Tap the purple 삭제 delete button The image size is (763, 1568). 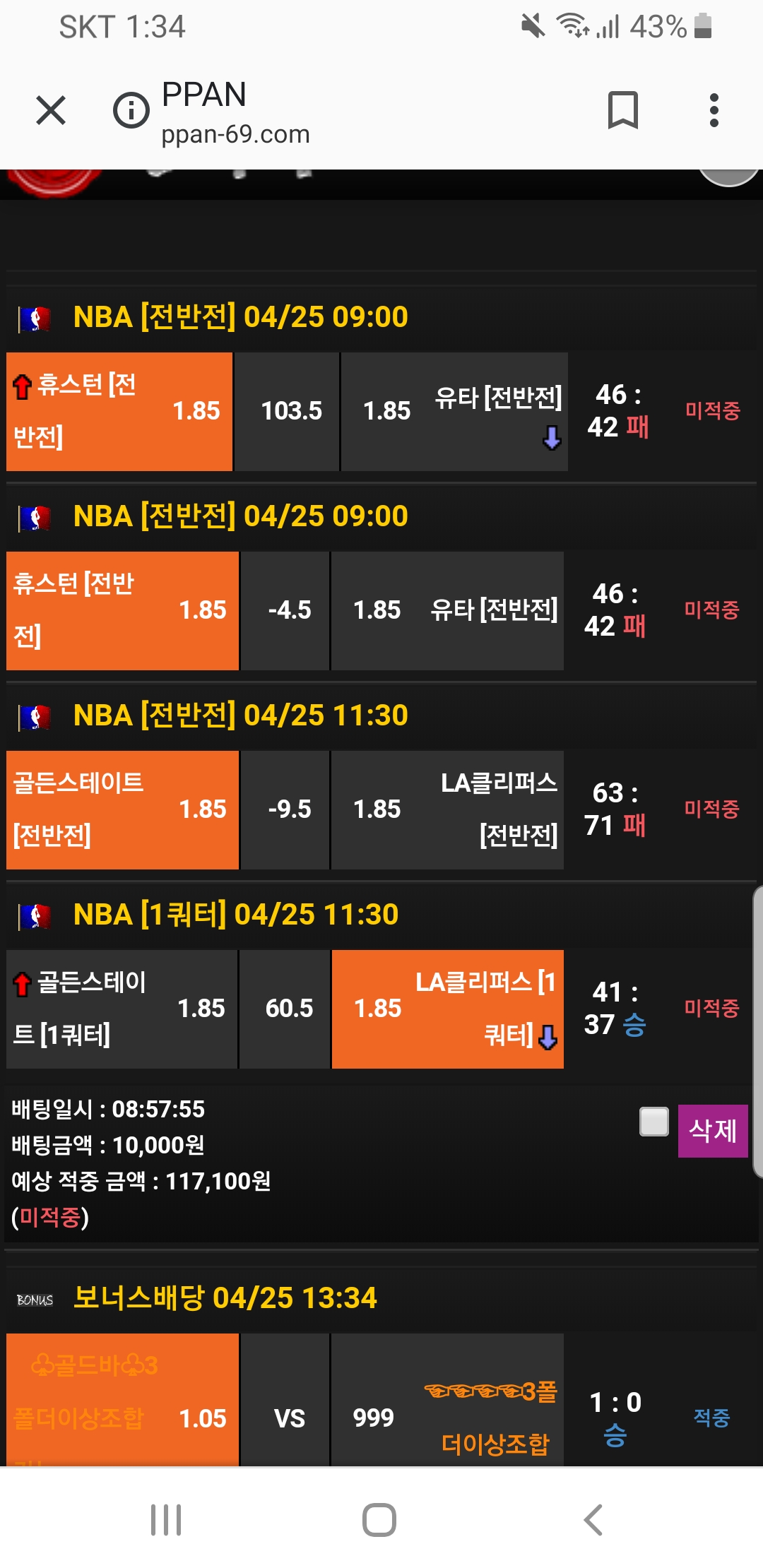point(712,1131)
